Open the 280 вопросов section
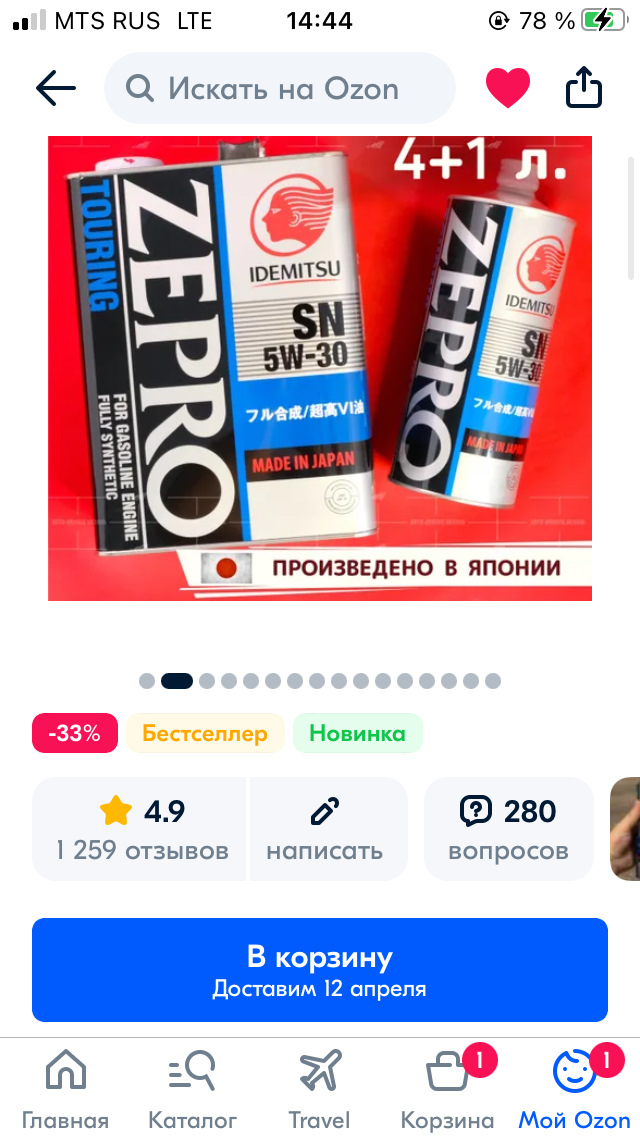640x1136 pixels. (508, 829)
